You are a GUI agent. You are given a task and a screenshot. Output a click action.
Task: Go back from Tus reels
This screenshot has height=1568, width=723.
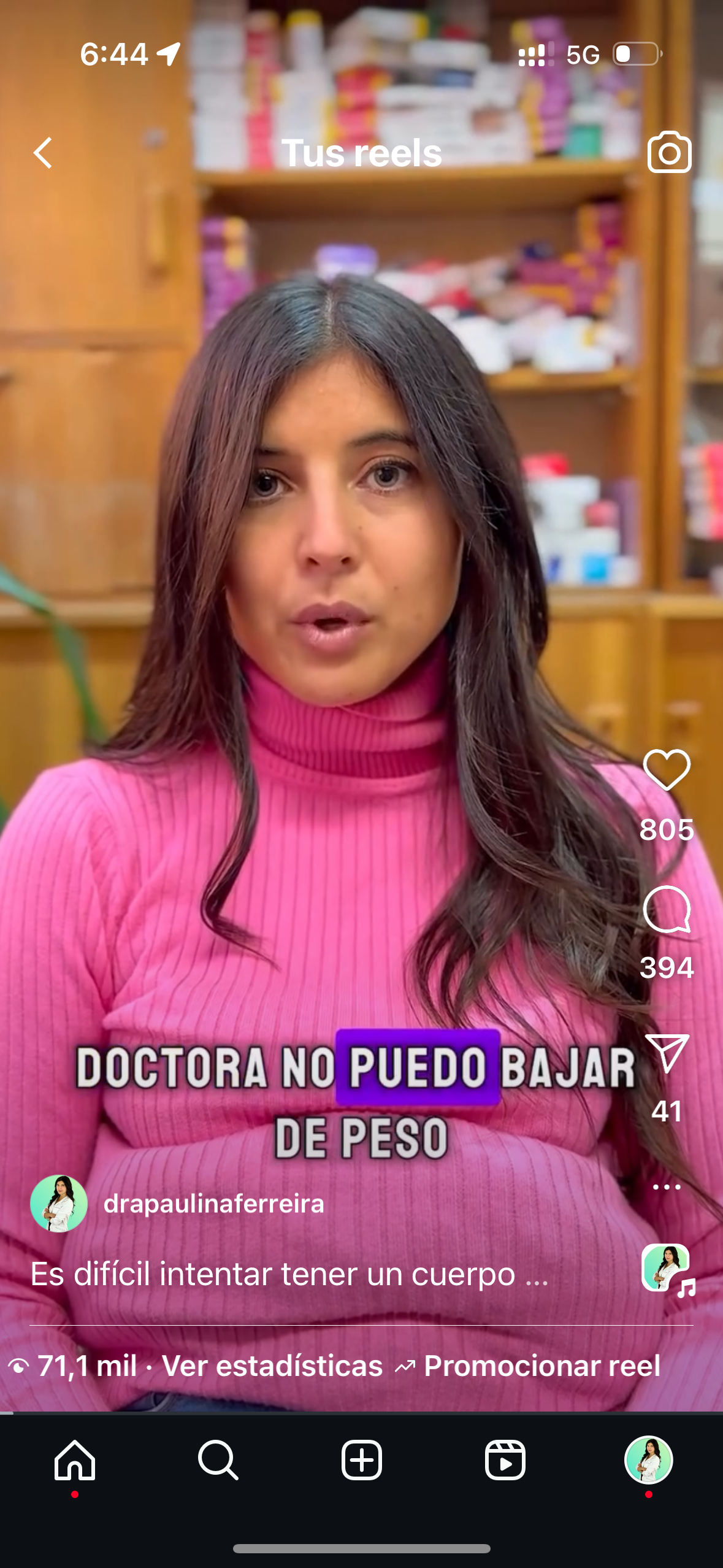[43, 152]
